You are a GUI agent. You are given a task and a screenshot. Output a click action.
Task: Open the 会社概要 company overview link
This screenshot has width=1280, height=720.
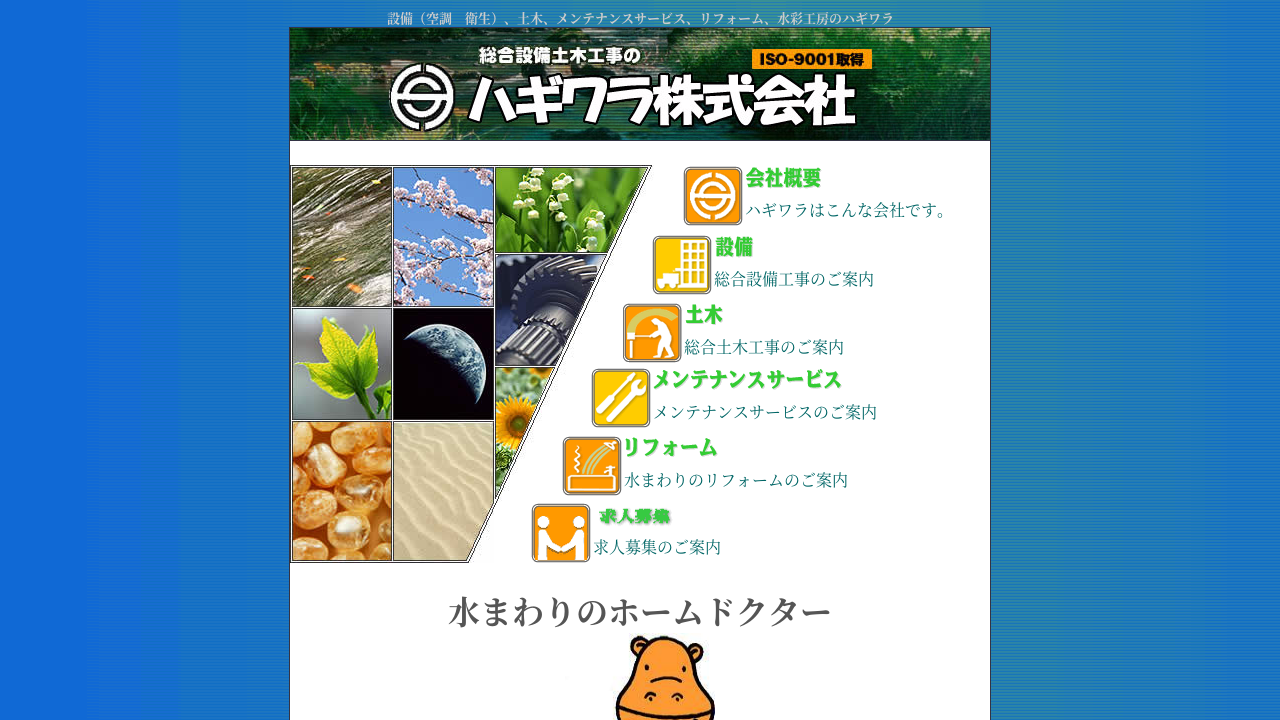[783, 179]
